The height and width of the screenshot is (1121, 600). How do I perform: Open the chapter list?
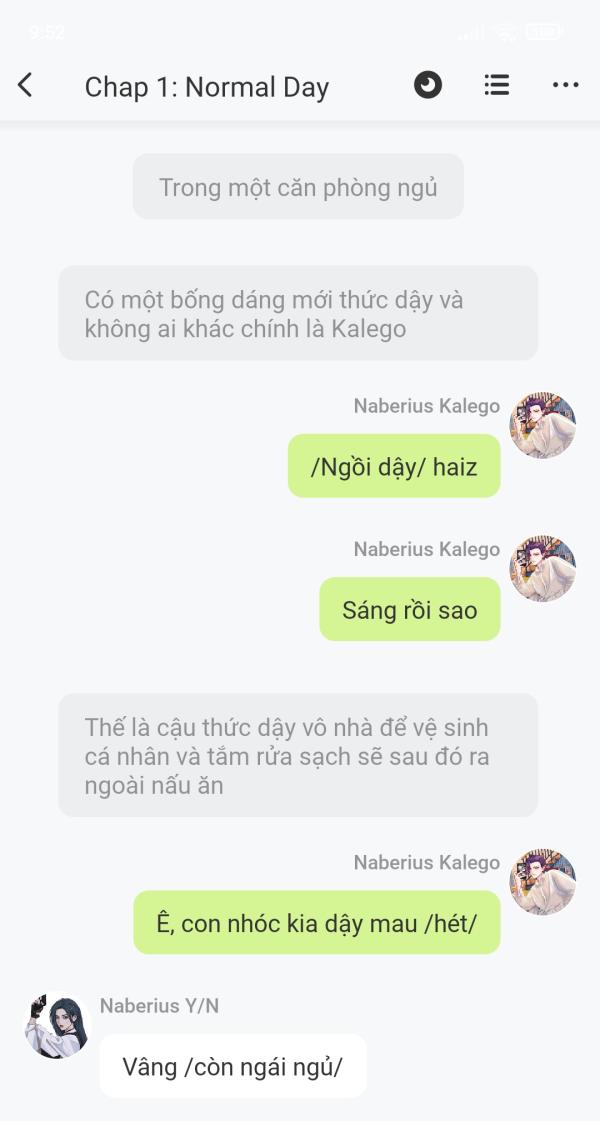coord(497,86)
